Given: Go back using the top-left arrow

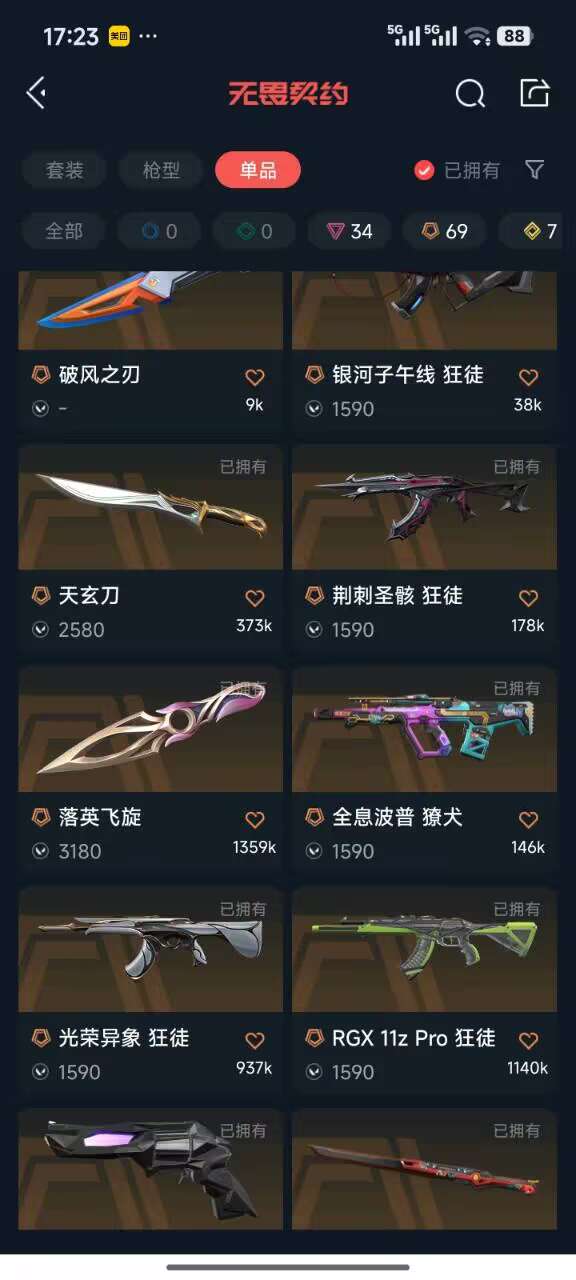Looking at the screenshot, I should click(37, 93).
